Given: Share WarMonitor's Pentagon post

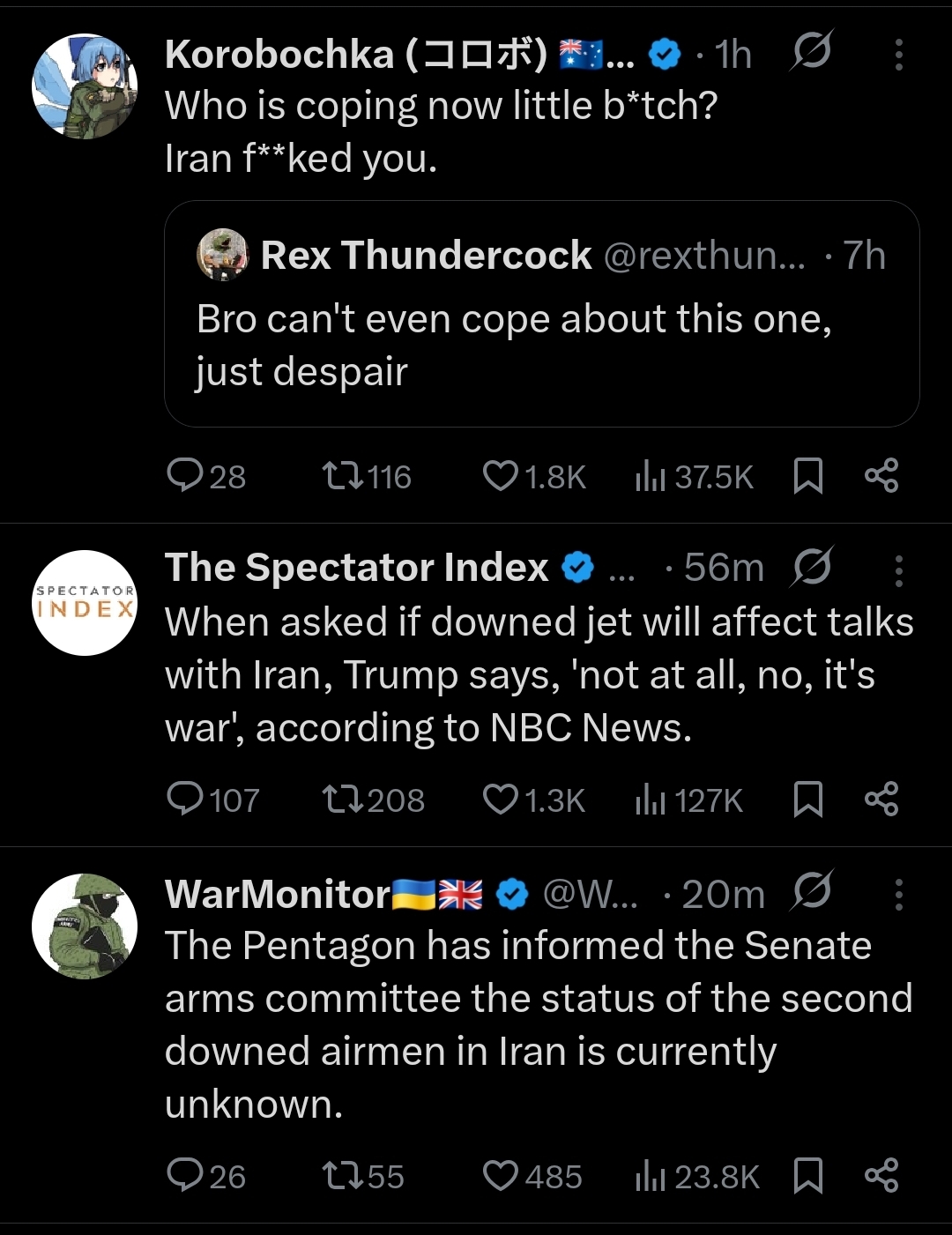Looking at the screenshot, I should pyautogui.click(x=881, y=1175).
